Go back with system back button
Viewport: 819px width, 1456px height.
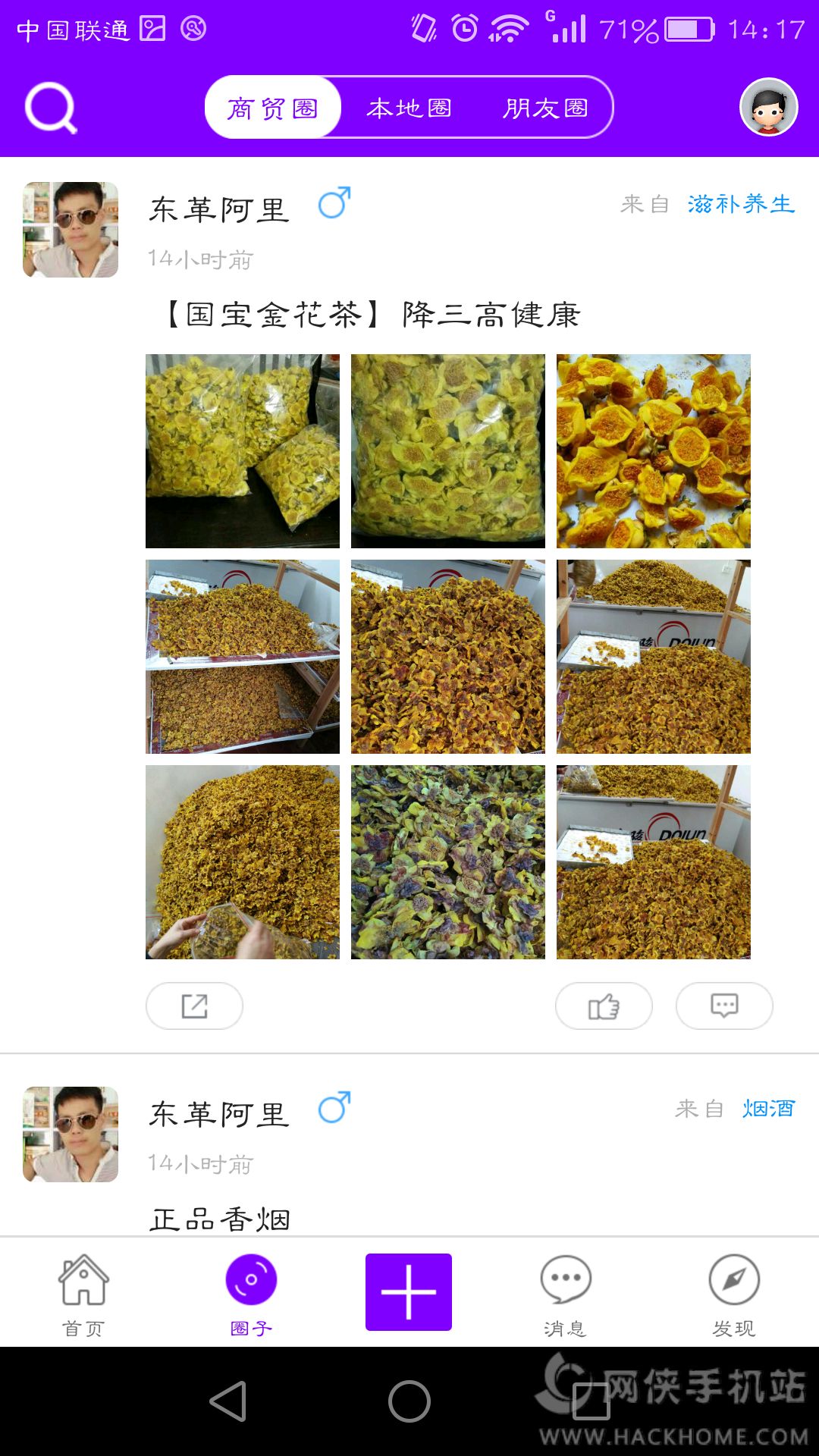[x=227, y=1401]
